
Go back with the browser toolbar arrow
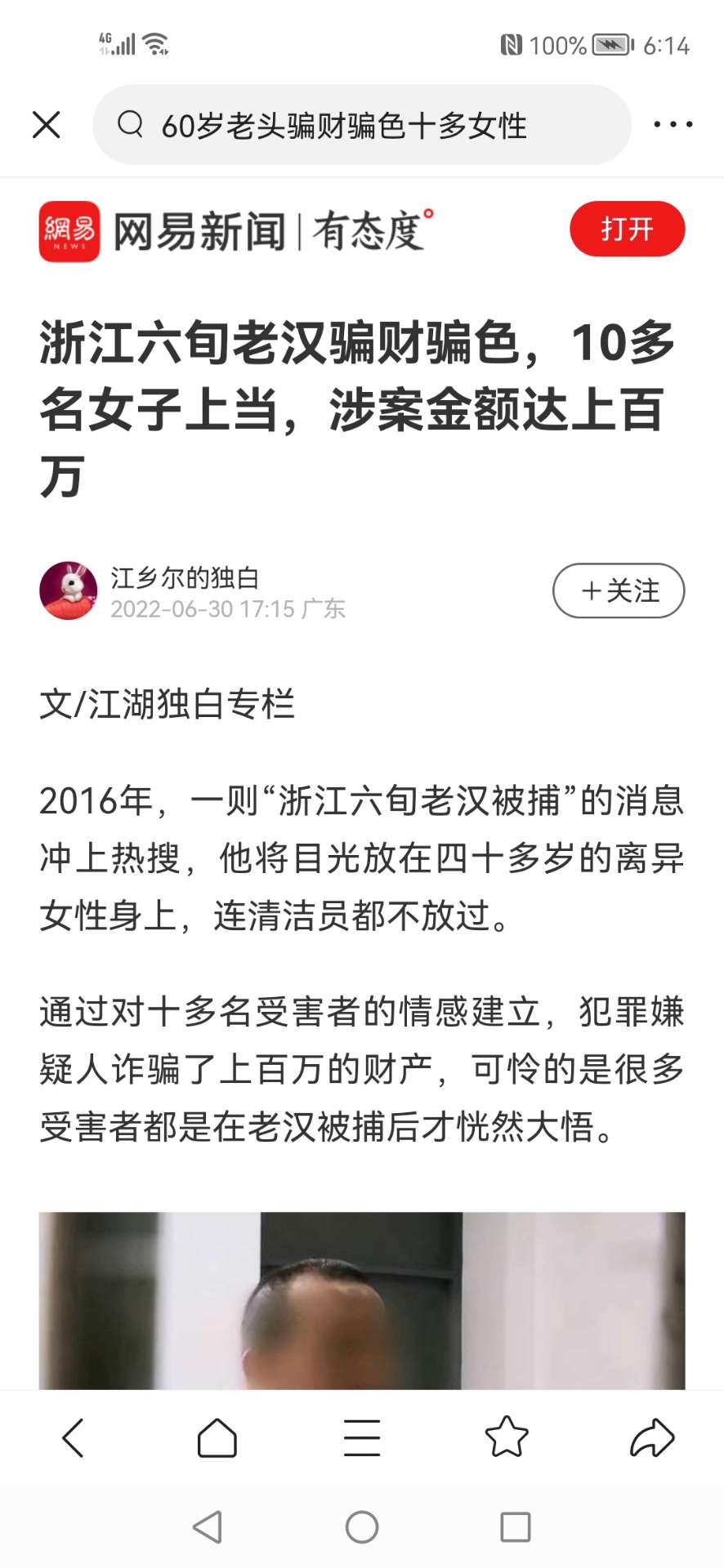(x=73, y=1438)
